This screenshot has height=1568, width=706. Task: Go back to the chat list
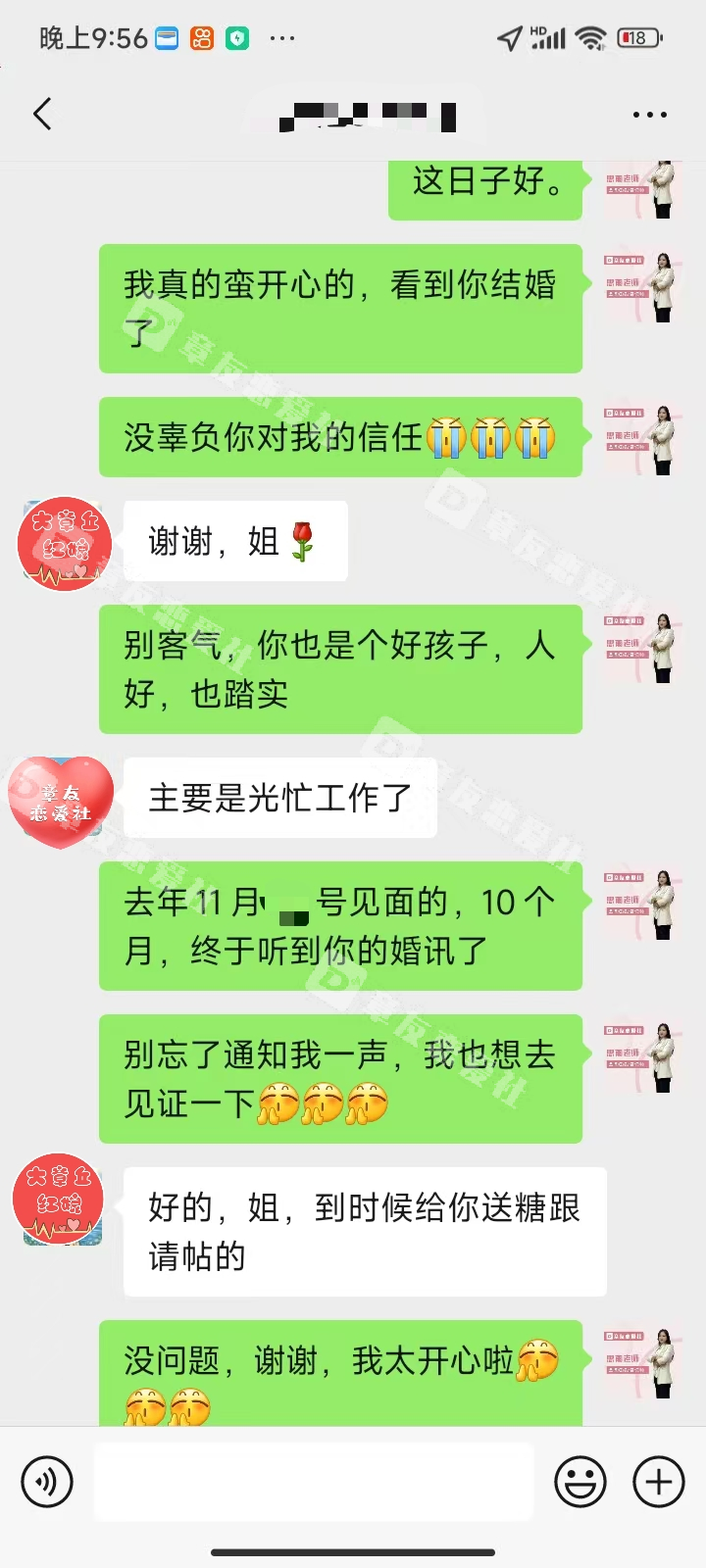pyautogui.click(x=42, y=115)
